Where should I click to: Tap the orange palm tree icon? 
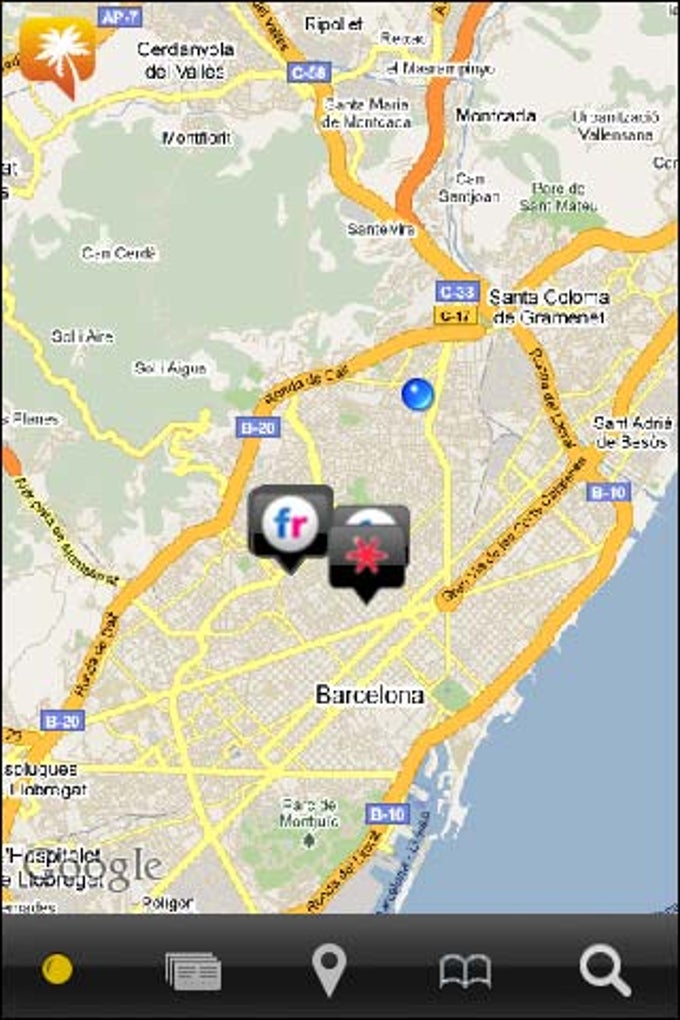pos(57,55)
